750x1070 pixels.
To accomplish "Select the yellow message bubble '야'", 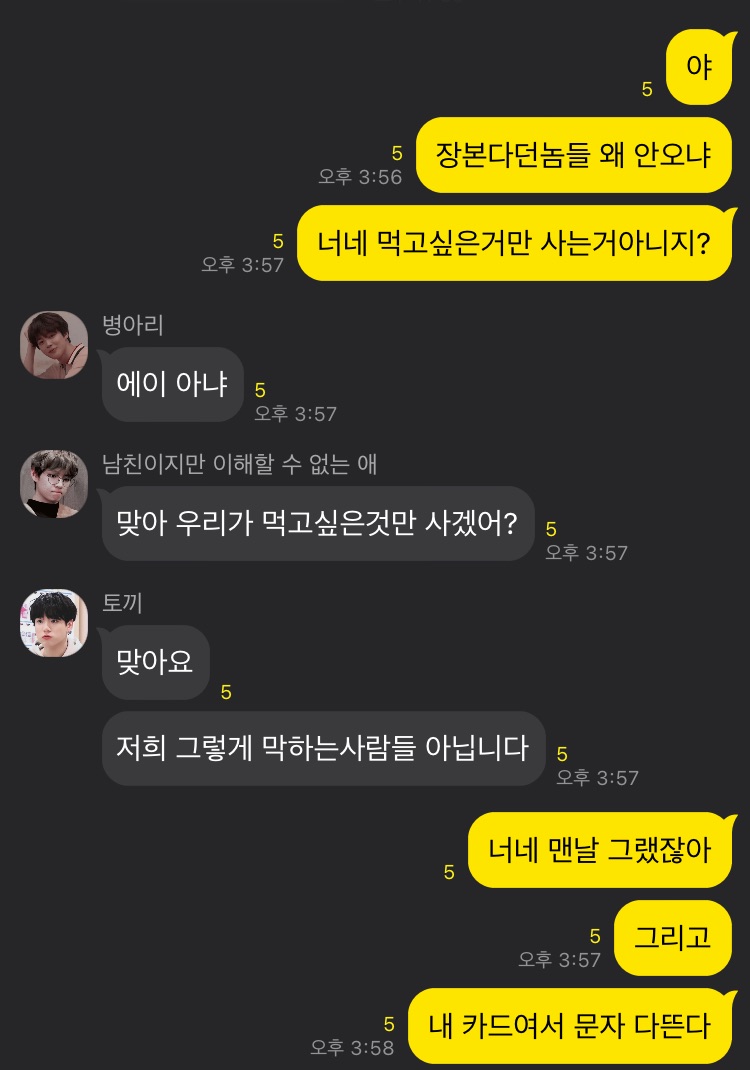I will (x=701, y=67).
